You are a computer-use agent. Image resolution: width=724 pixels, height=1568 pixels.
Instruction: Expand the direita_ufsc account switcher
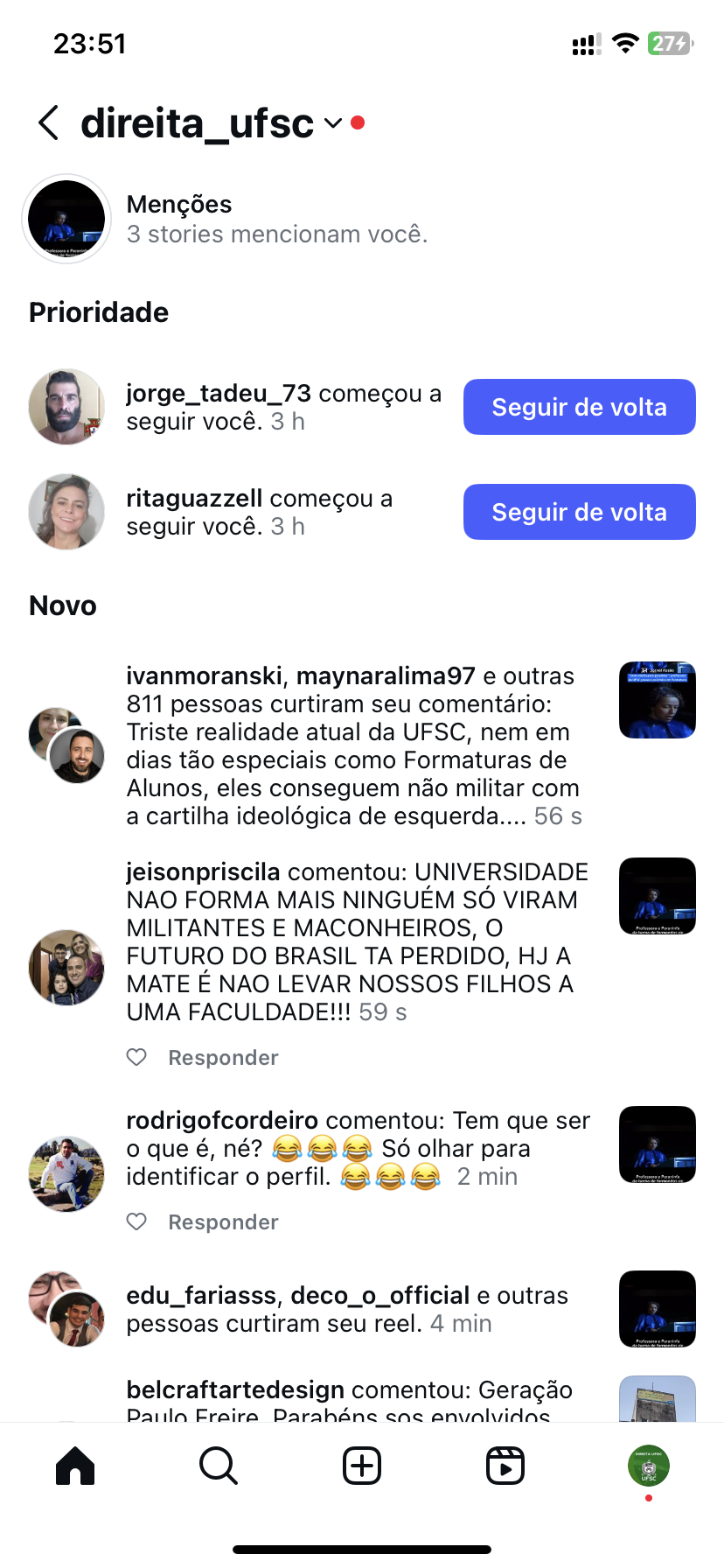[332, 123]
